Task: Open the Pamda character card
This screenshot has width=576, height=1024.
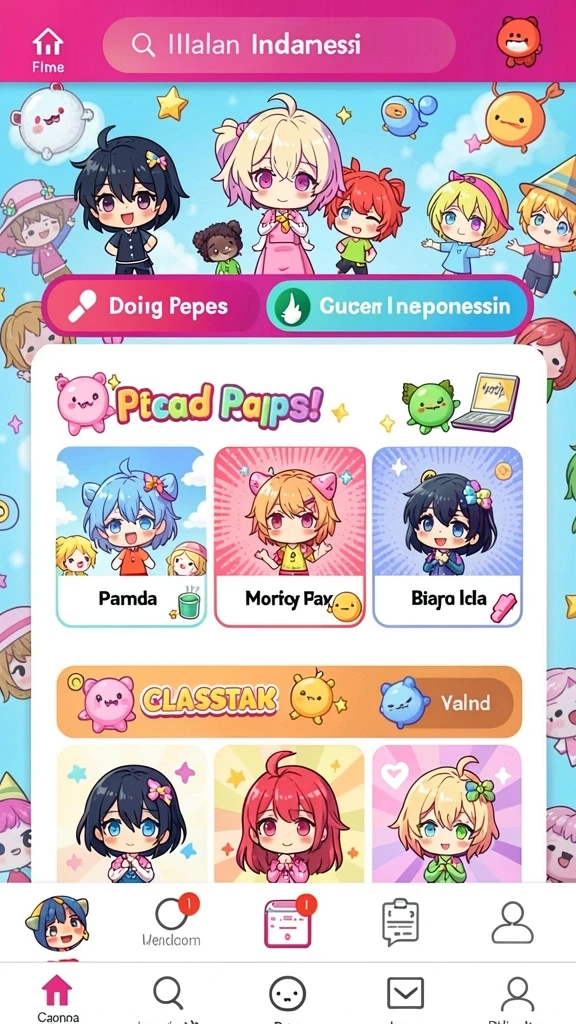Action: point(131,537)
